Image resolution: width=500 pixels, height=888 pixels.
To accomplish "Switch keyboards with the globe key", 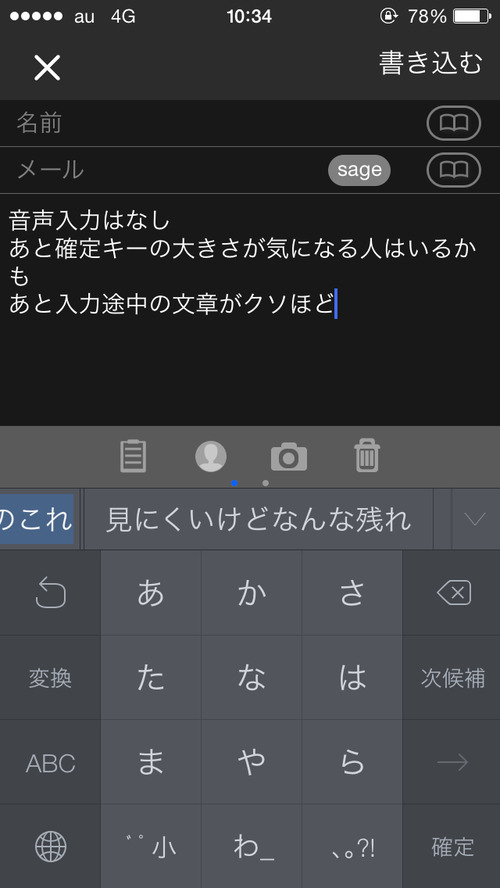I will [x=50, y=847].
